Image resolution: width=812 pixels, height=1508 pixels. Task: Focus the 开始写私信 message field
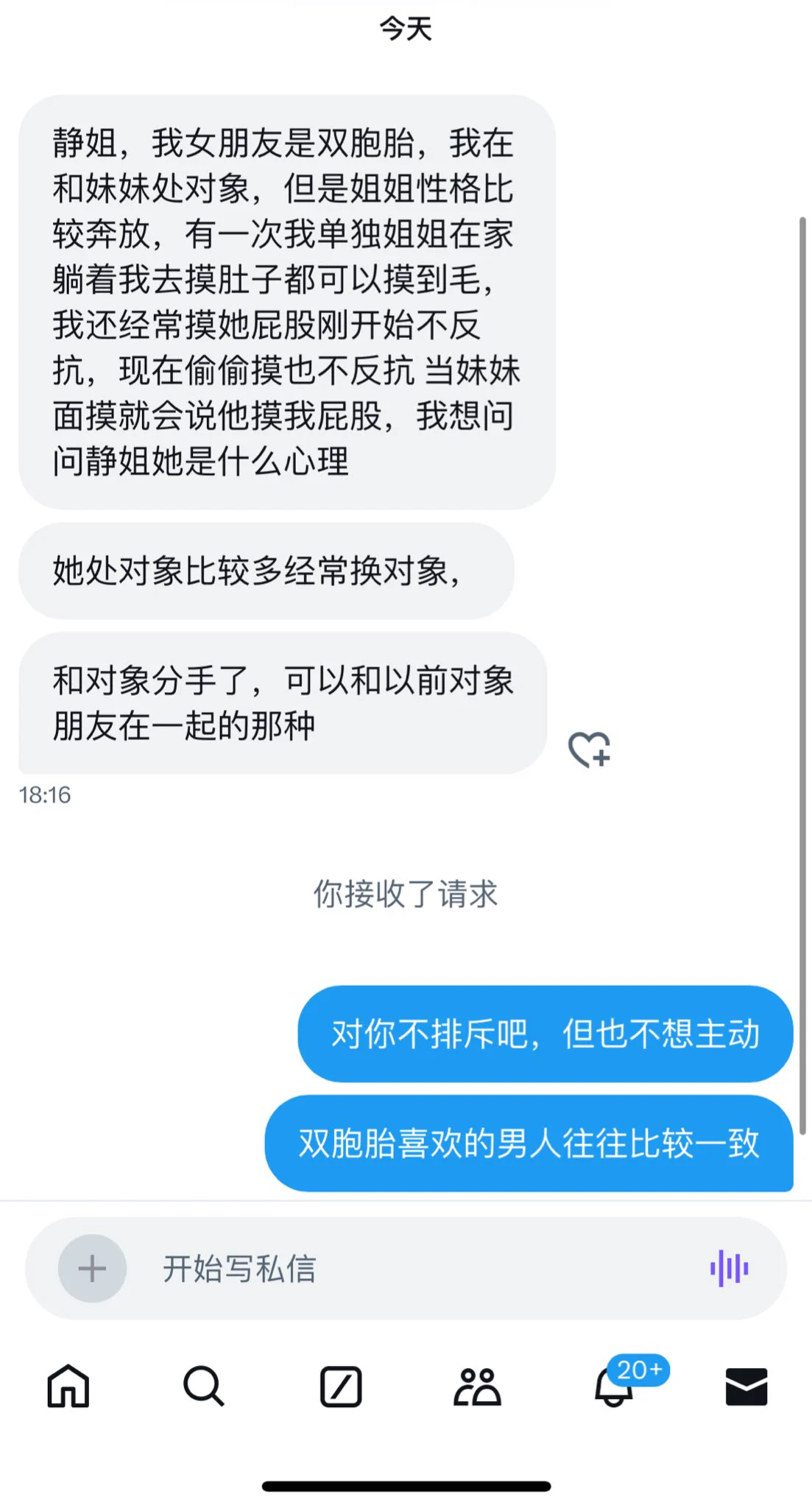(x=412, y=1268)
